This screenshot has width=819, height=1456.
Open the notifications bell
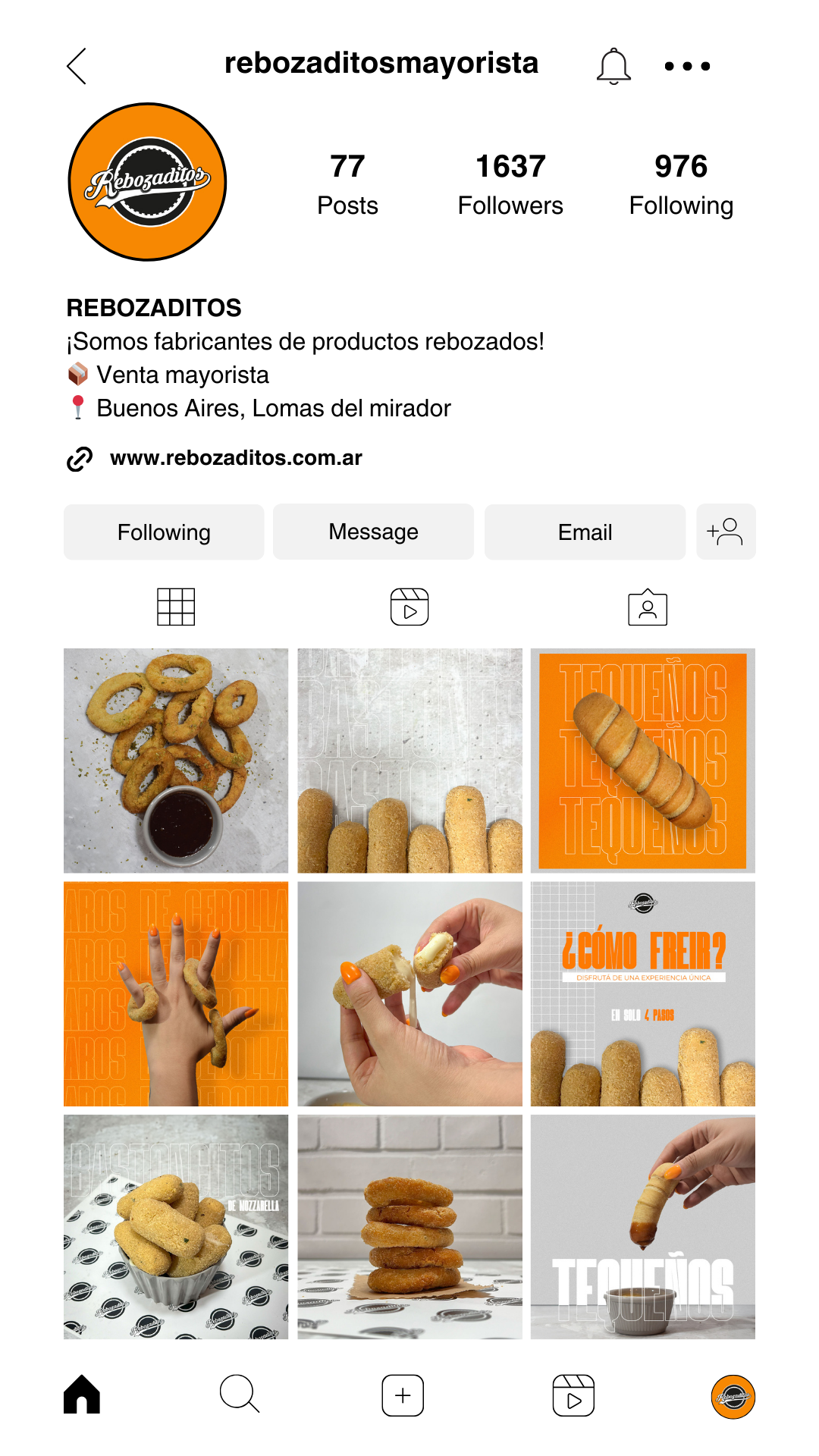coord(613,66)
